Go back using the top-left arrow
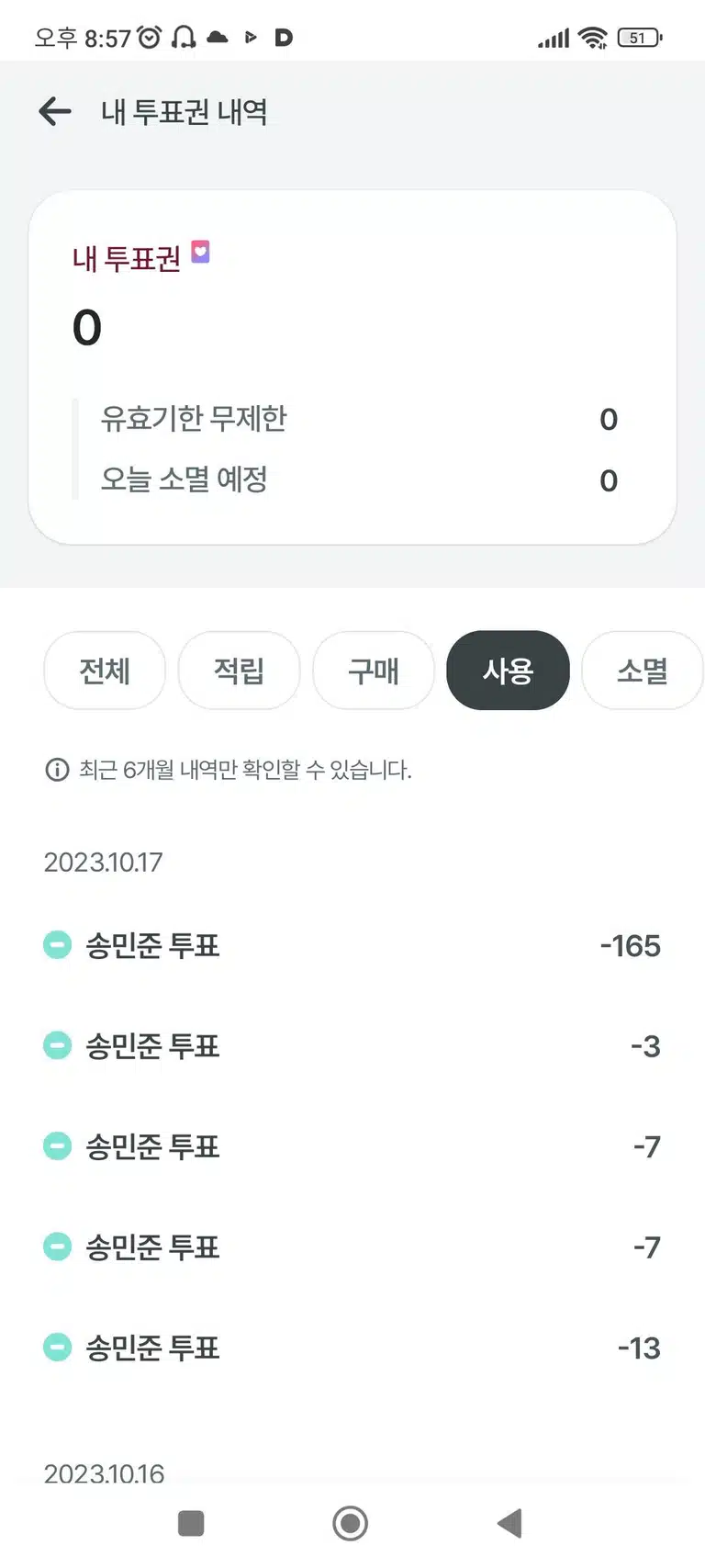Screen dimensions: 705x1568 point(55,111)
